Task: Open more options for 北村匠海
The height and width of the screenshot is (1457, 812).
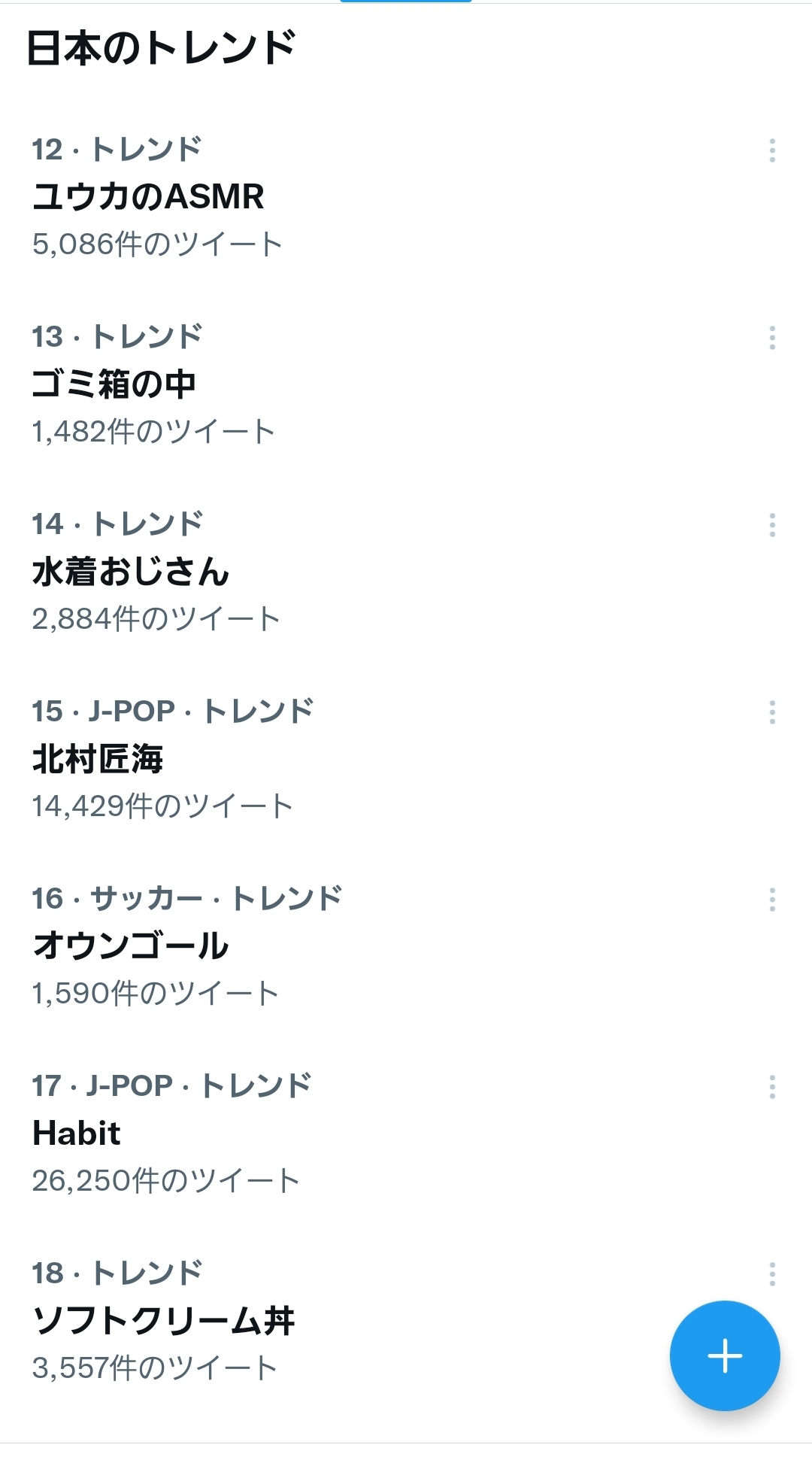Action: (772, 712)
